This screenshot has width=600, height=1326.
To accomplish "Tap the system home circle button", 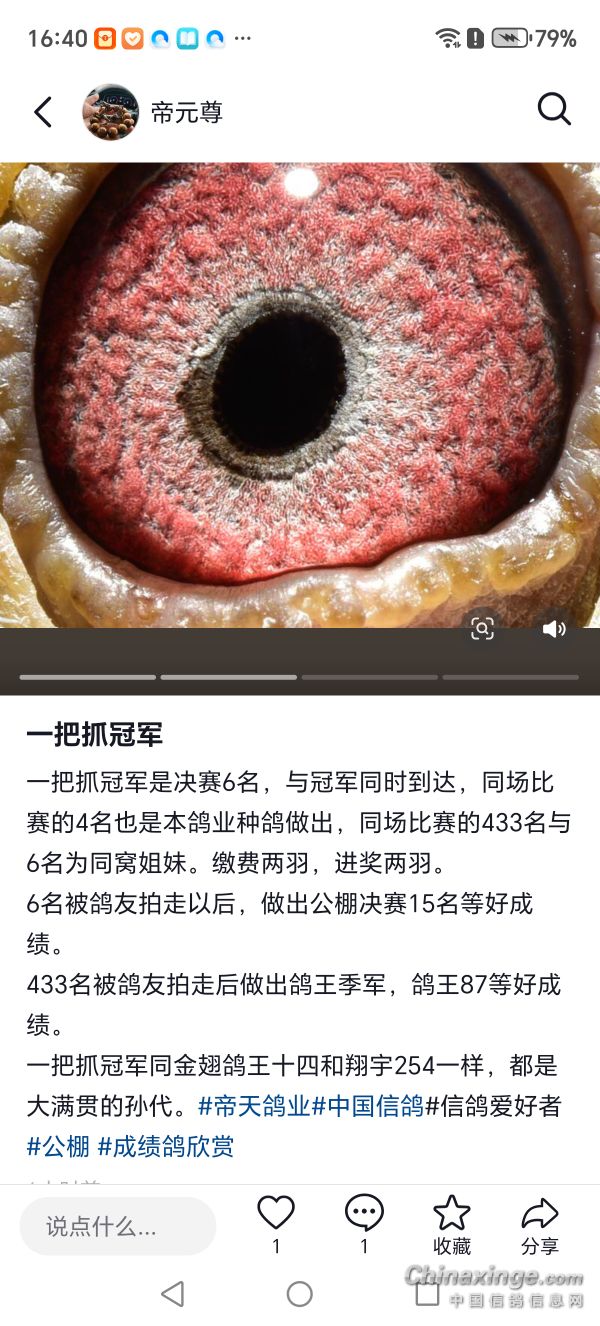I will point(300,1294).
